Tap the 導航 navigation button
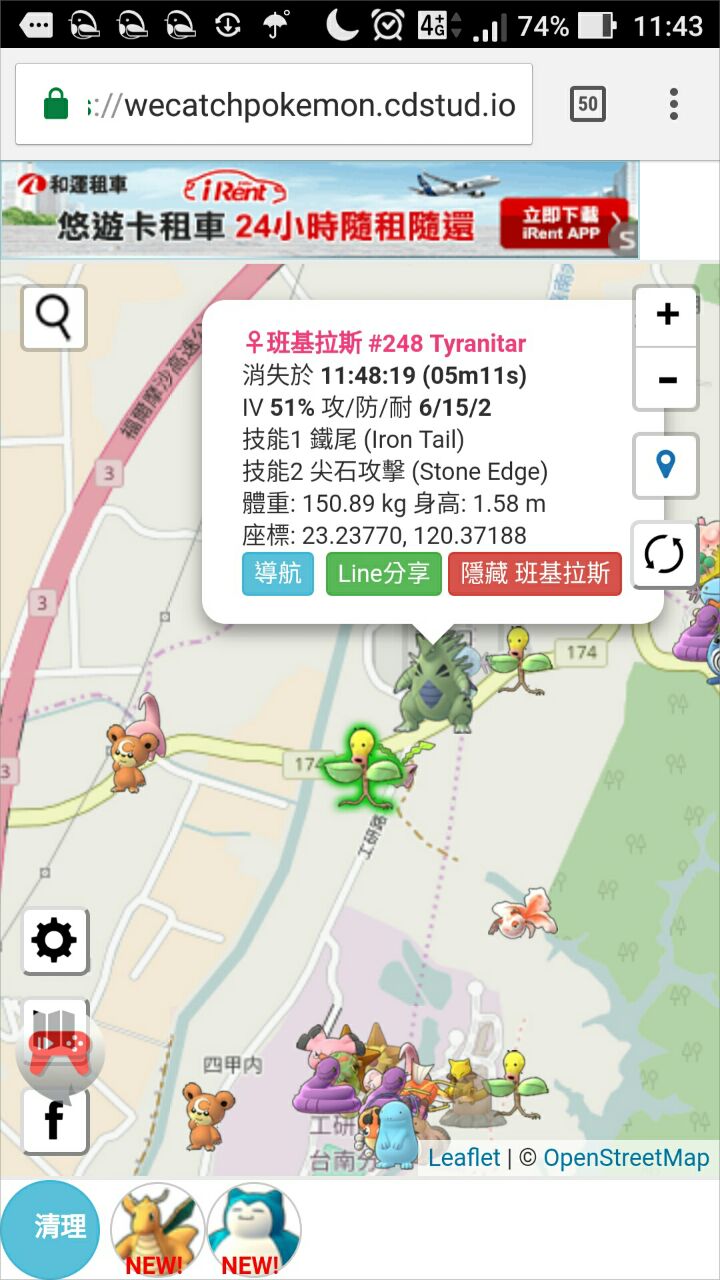This screenshot has width=720, height=1280. (x=278, y=574)
